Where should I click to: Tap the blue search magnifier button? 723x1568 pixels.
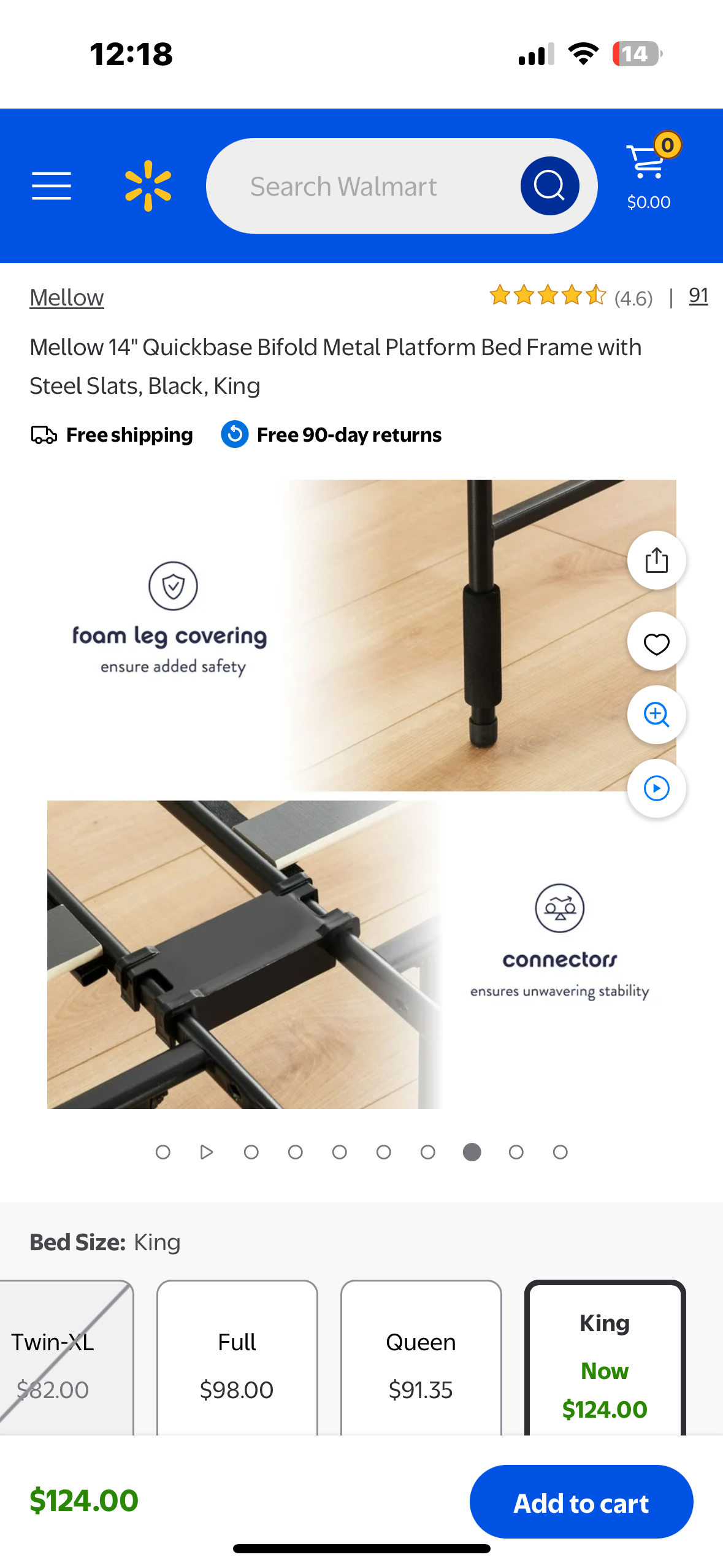tap(549, 186)
